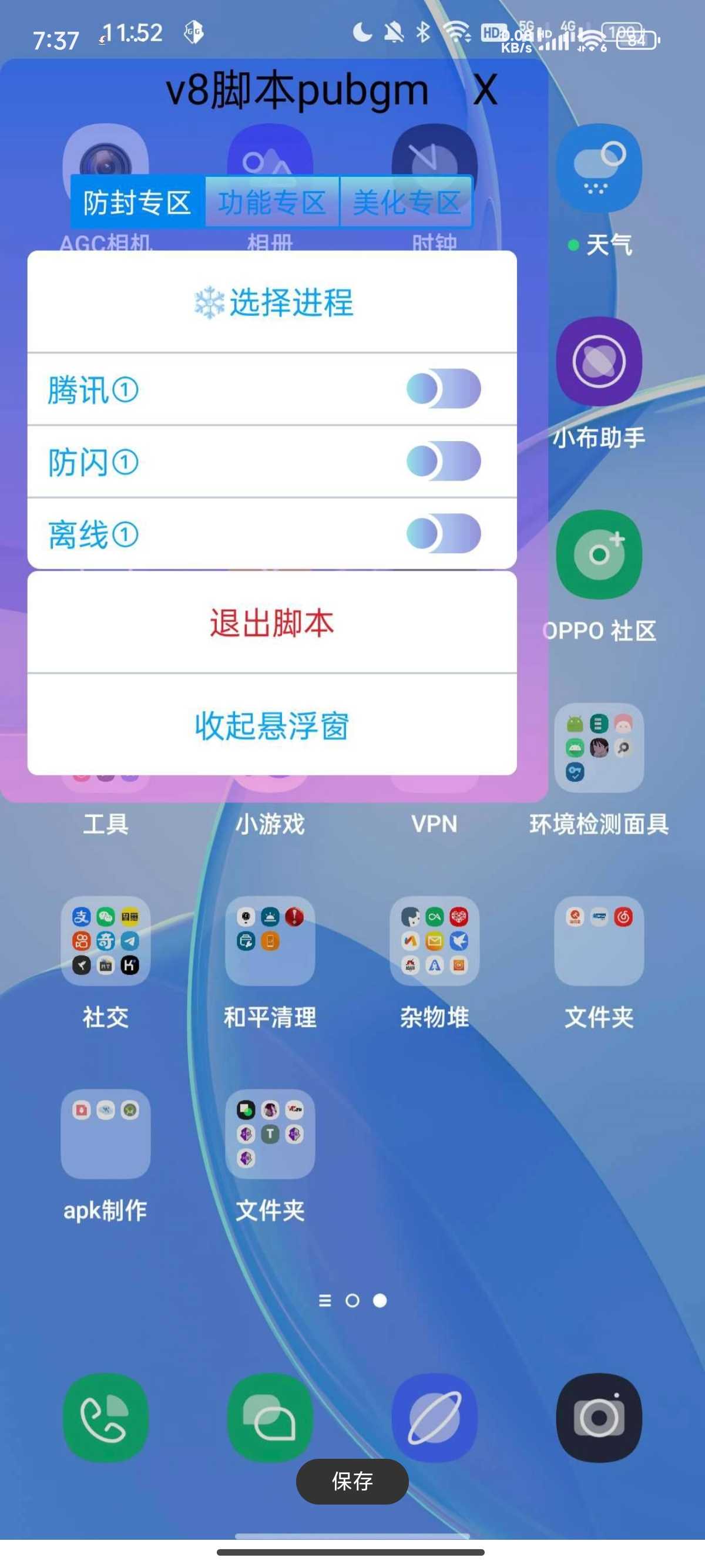The height and width of the screenshot is (1568, 705).
Task: Tap the 保存 save button
Action: point(352,1481)
